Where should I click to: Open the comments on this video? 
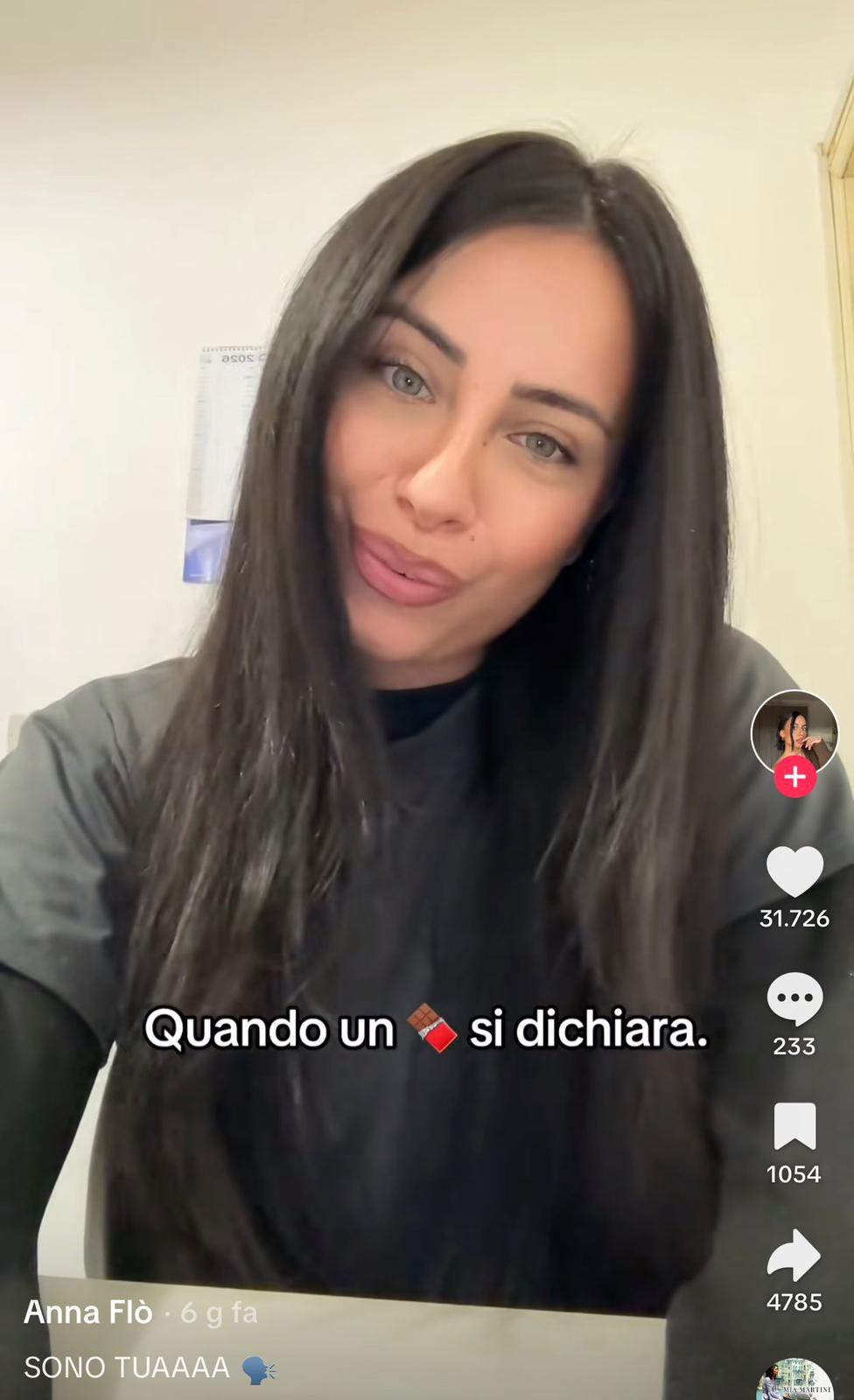coord(794,998)
